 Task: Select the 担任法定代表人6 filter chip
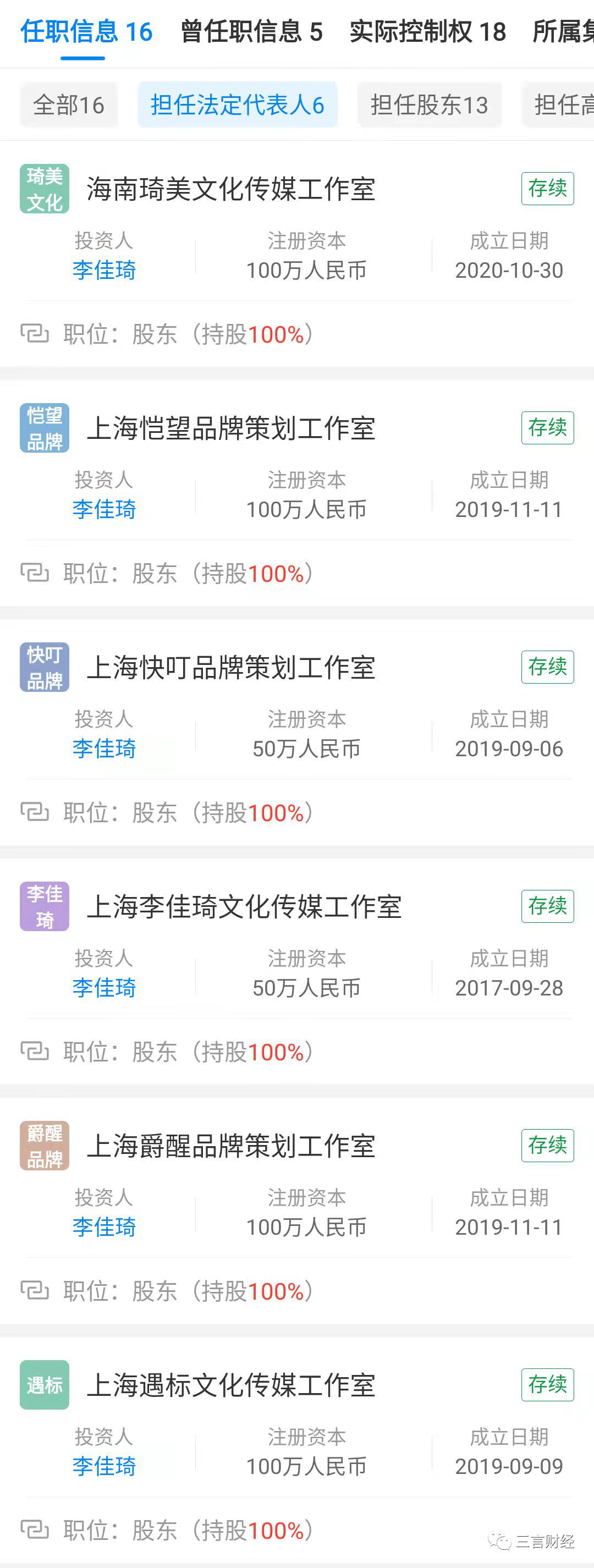point(238,104)
